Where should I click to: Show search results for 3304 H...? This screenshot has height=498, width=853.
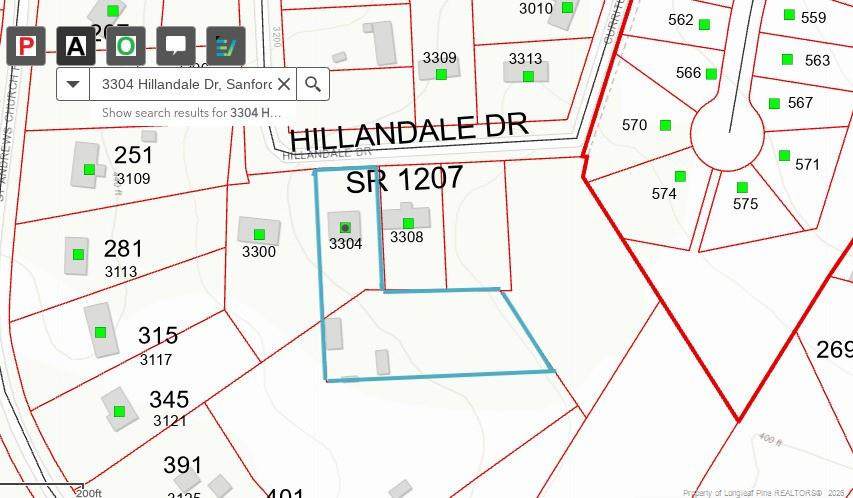[x=191, y=113]
